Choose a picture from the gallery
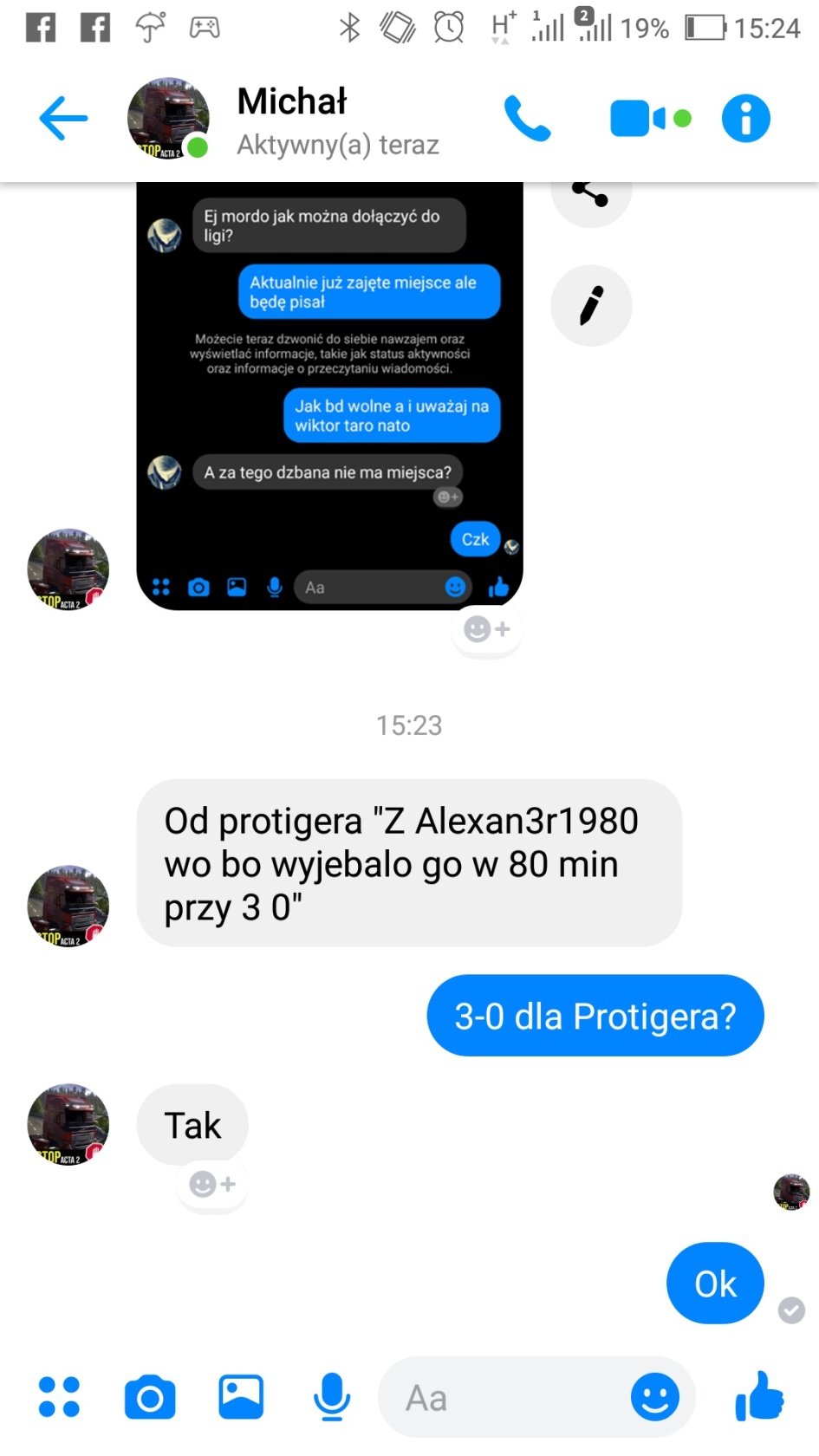This screenshot has height=1456, width=819. point(241,1397)
